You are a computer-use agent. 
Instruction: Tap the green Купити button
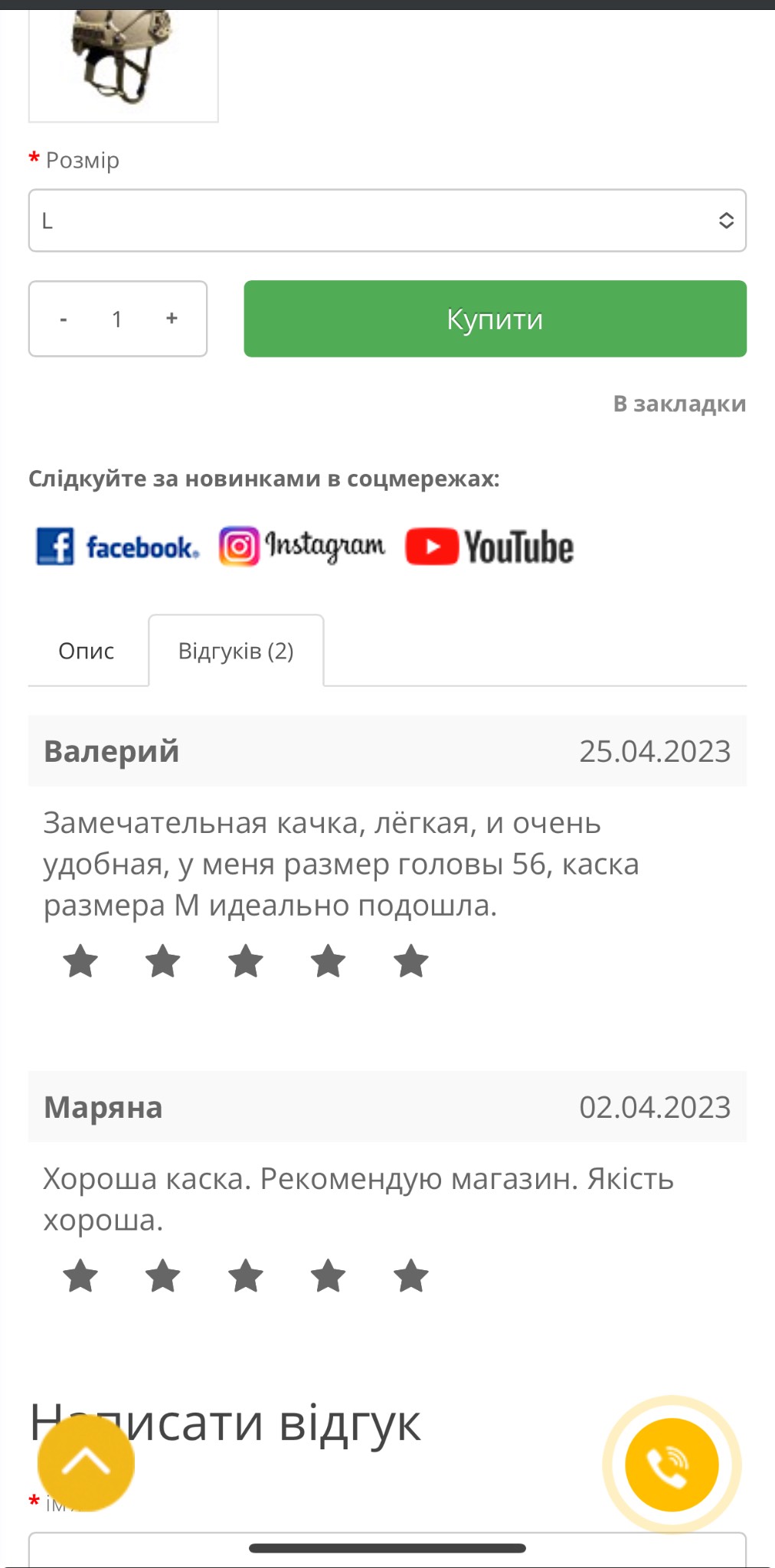coord(495,318)
